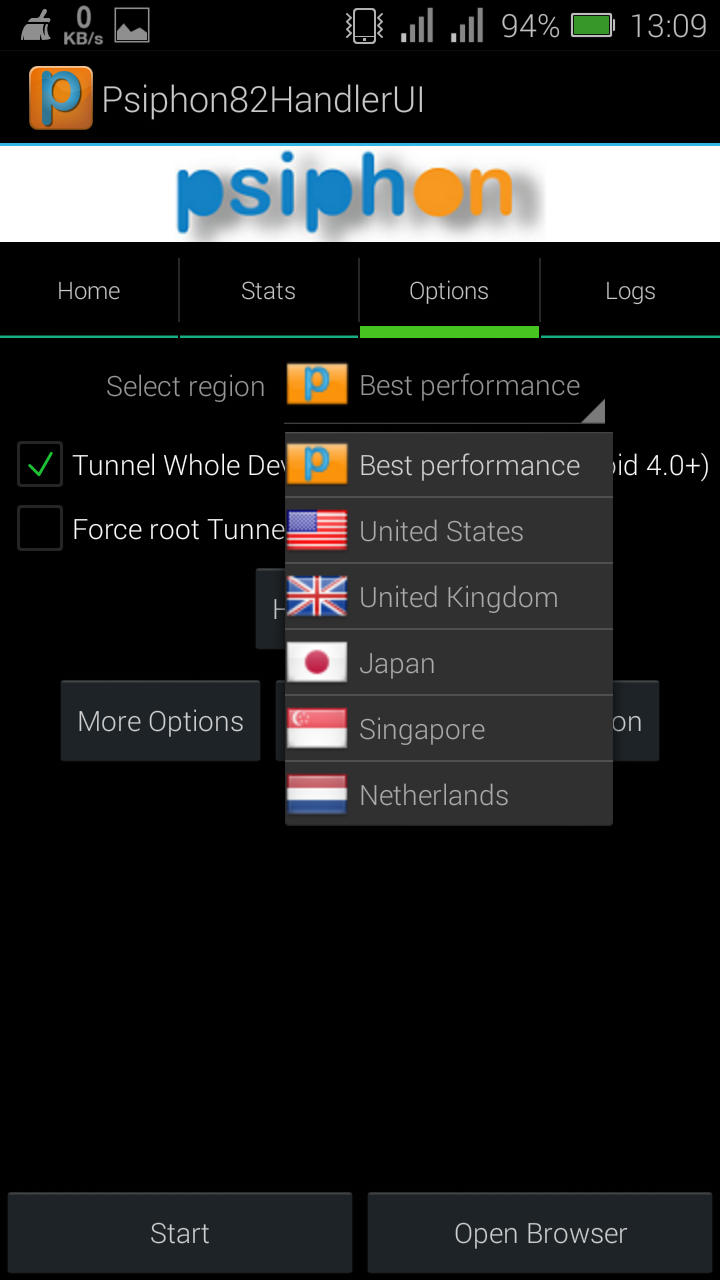Screen dimensions: 720x1280
Task: Select the Japan flag icon
Action: point(316,662)
